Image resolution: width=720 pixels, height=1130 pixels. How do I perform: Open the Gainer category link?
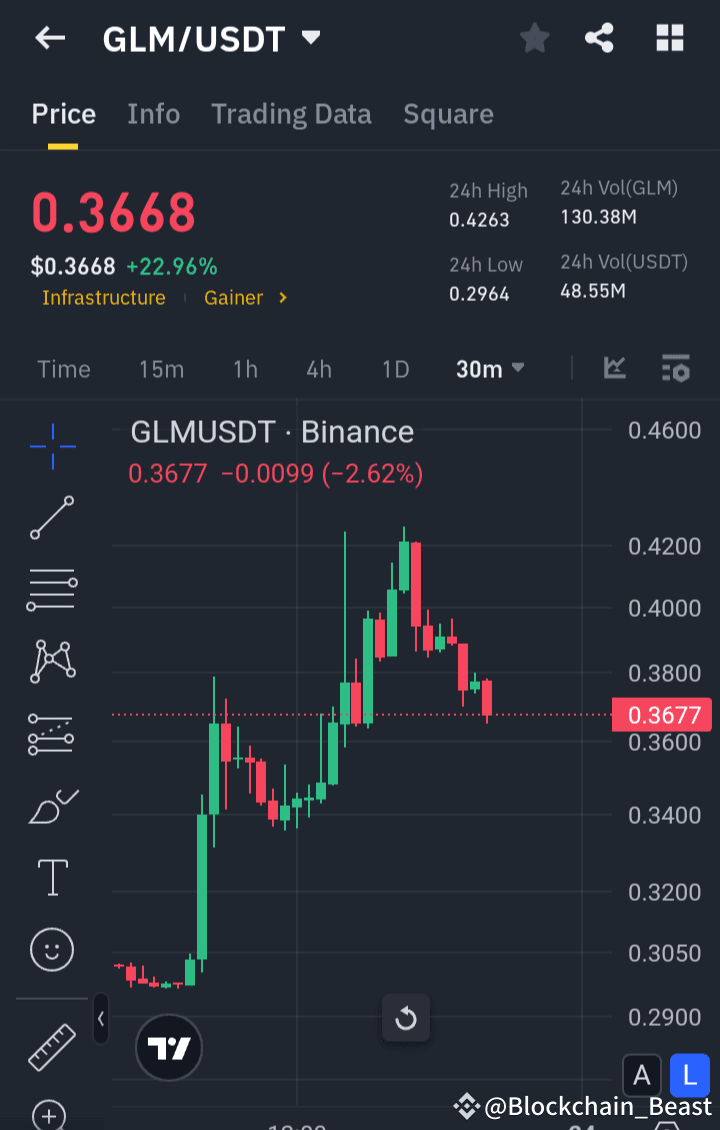pyautogui.click(x=234, y=297)
